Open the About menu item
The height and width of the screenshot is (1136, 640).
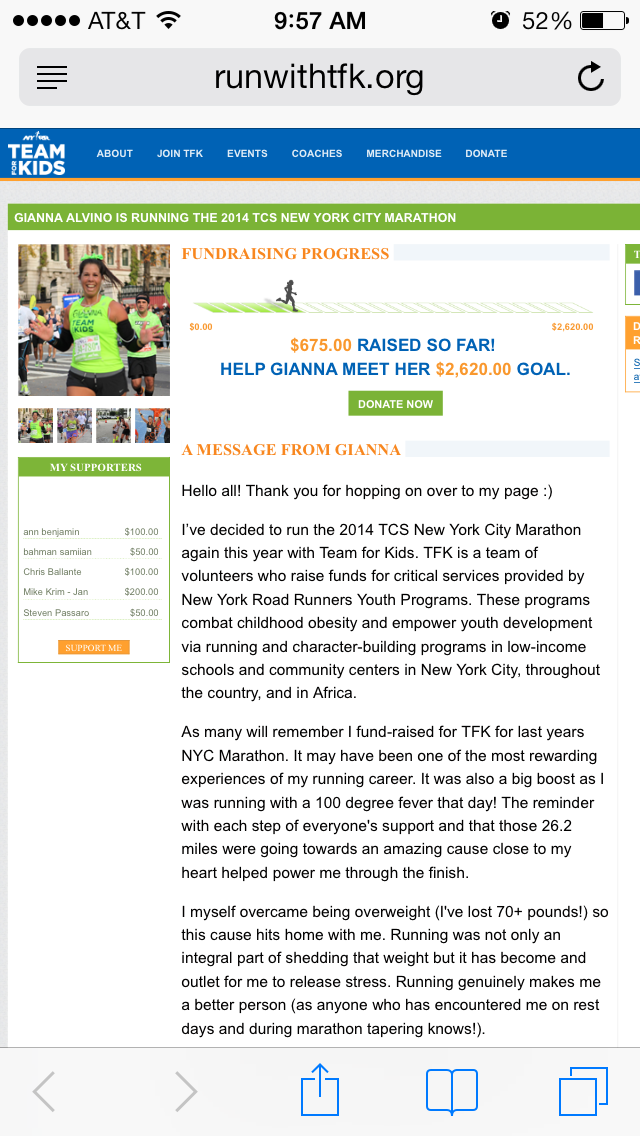tap(115, 154)
